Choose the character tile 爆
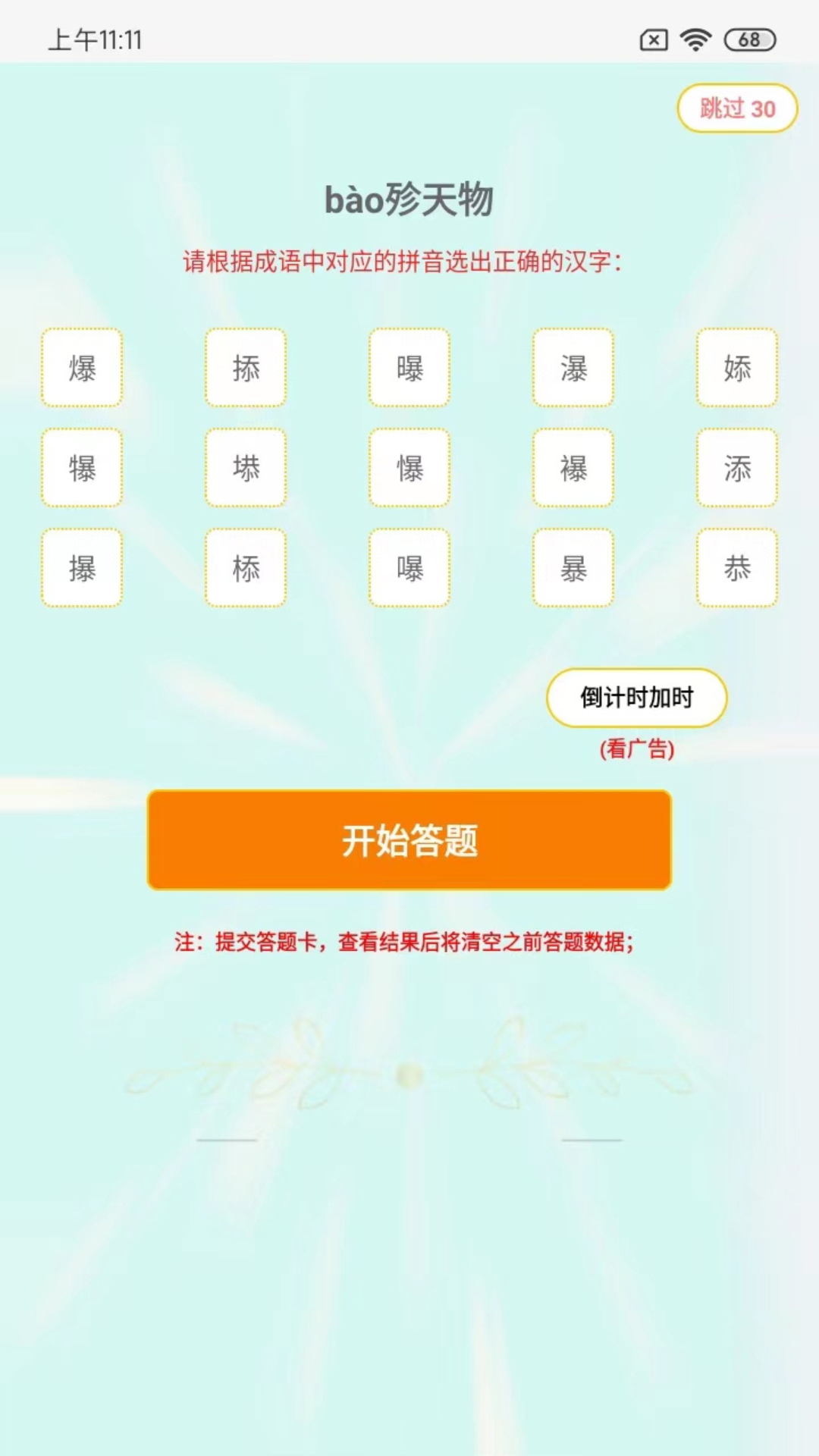Viewport: 819px width, 1456px height. tap(82, 369)
